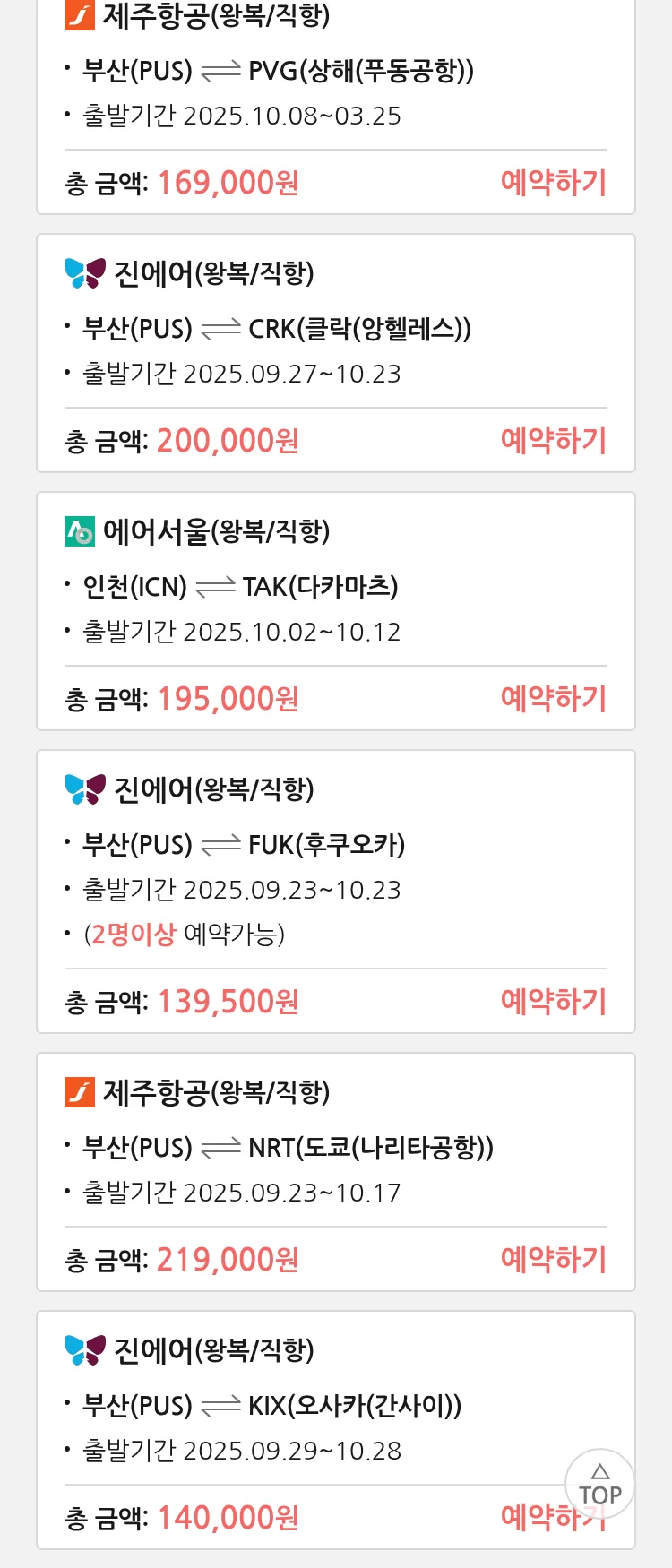Tap 예약하기 for Jeju Air Busan–Narita

tap(553, 1260)
